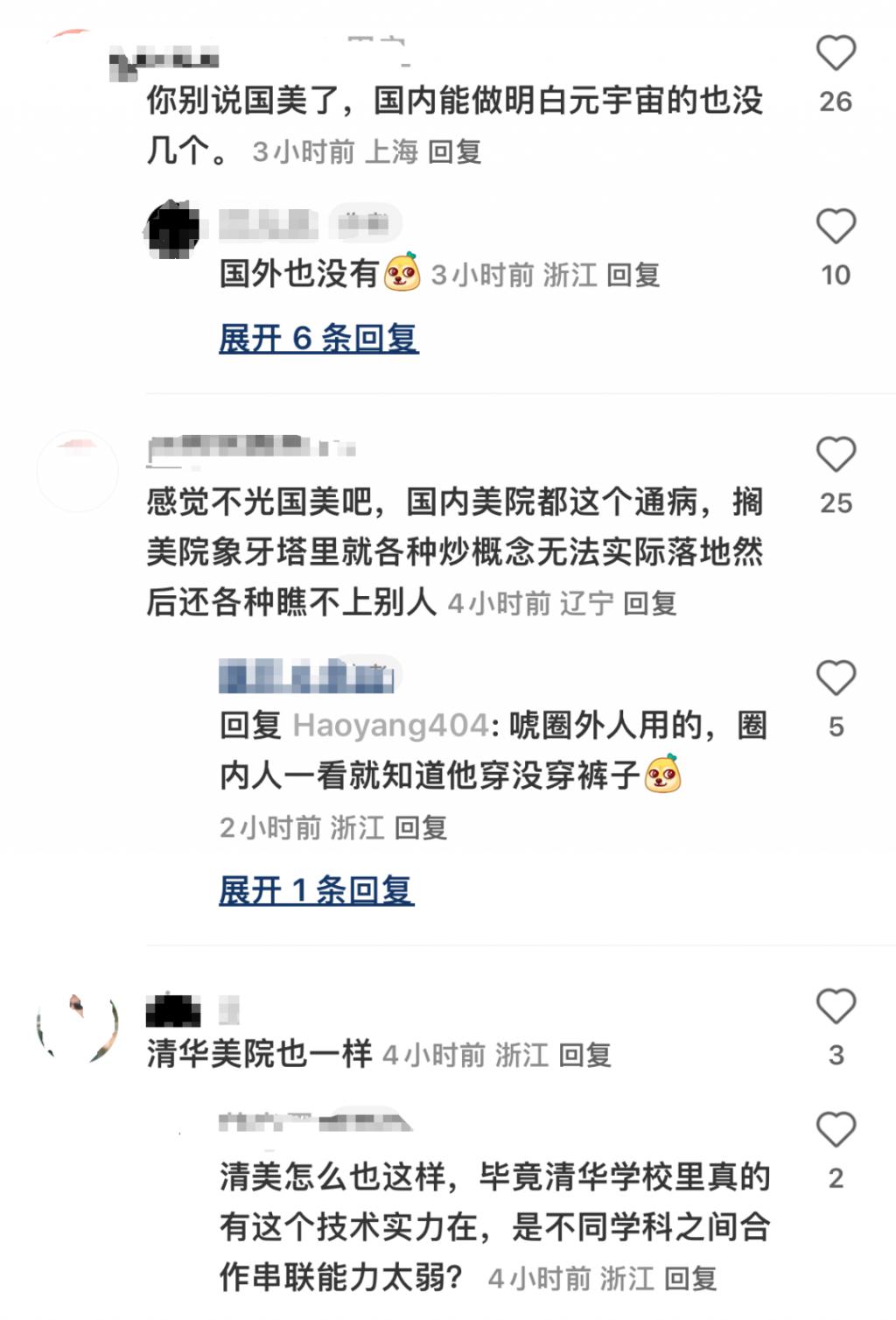Screen dimensions: 896x1320
Task: Like the reply 清美怎么也这样
Action: 836,1130
